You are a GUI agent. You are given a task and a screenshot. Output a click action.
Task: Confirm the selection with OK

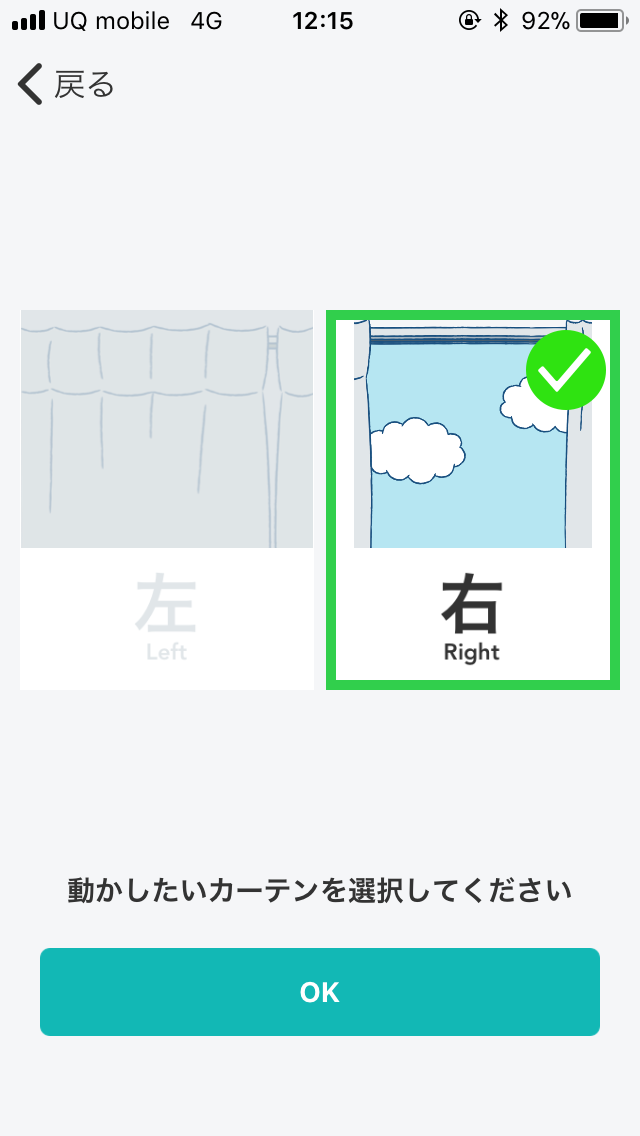coord(320,992)
